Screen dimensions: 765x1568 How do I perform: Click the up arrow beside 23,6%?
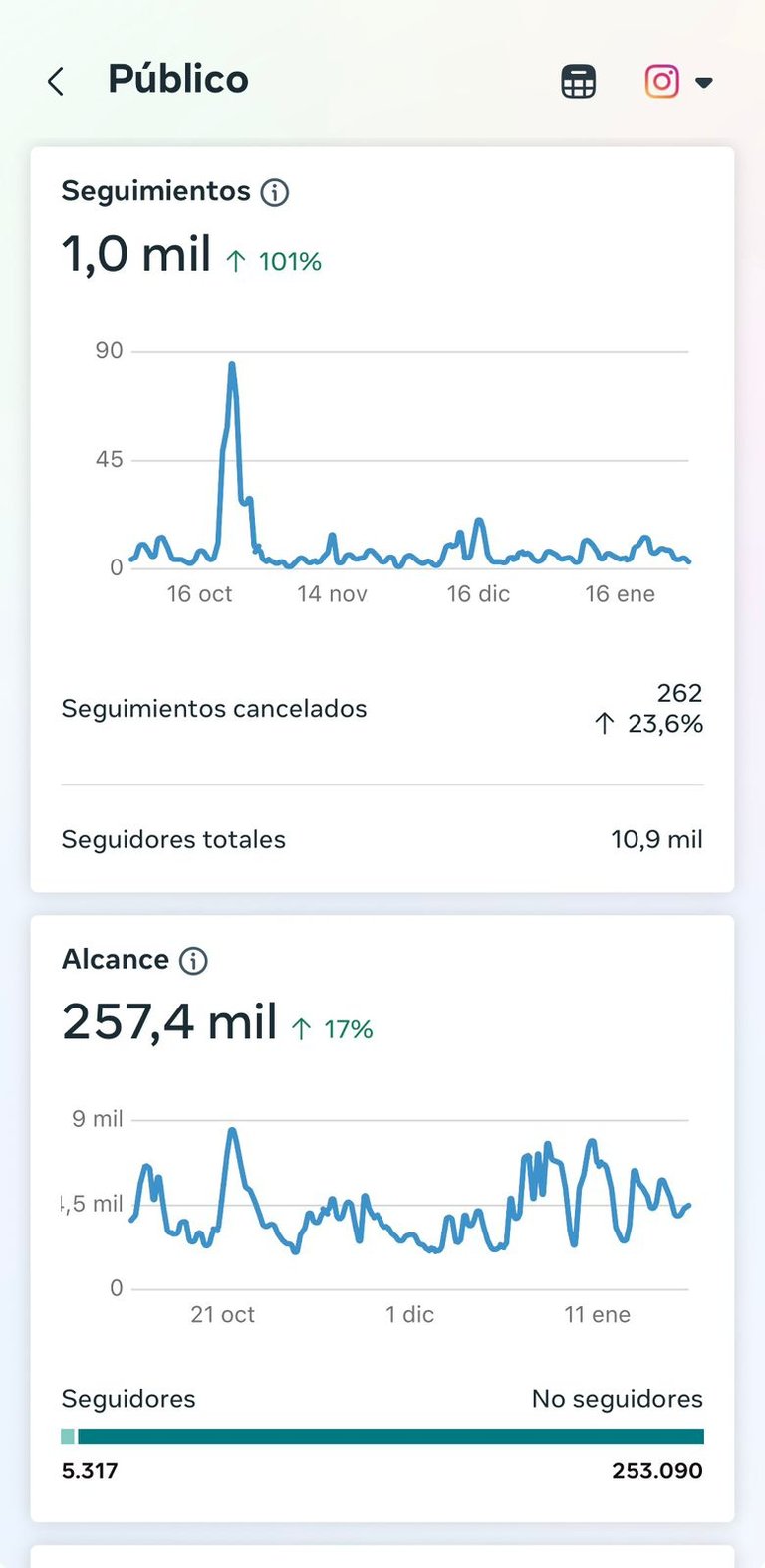pos(605,724)
